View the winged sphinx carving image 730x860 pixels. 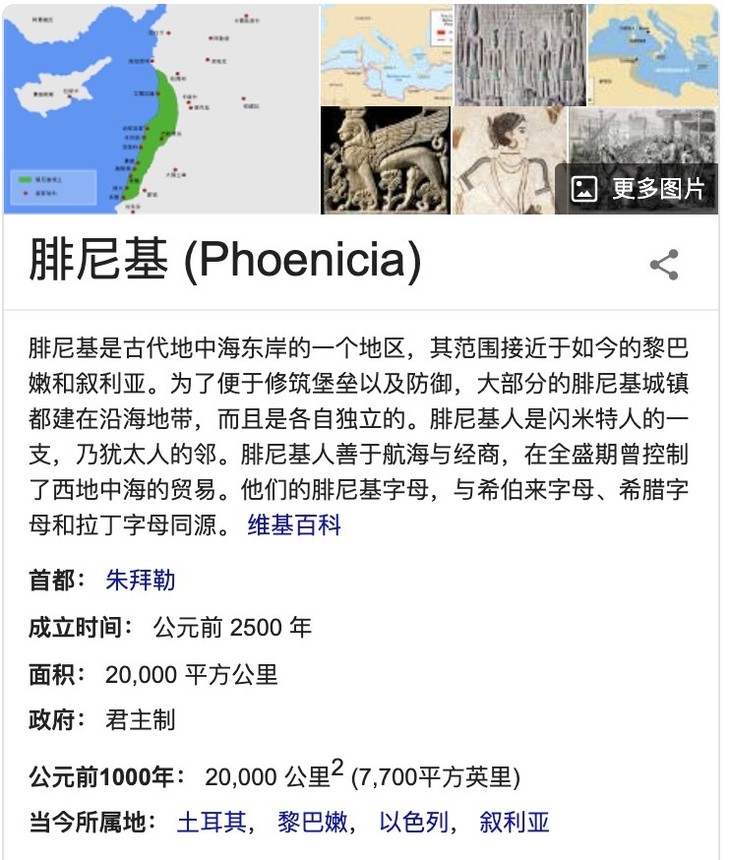click(x=384, y=160)
